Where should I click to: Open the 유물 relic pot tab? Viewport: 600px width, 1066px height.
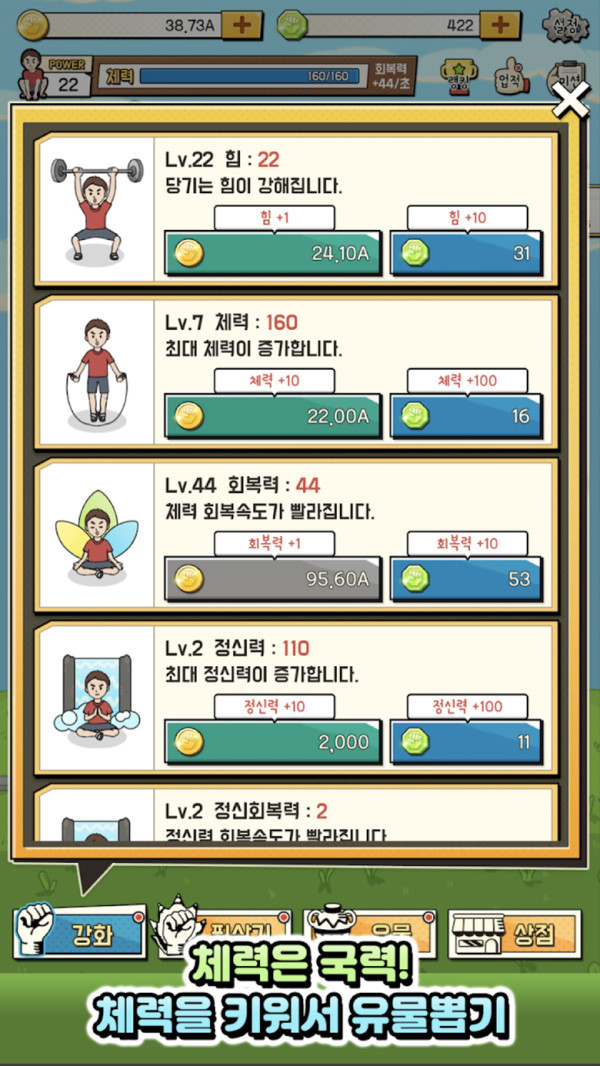tap(370, 930)
